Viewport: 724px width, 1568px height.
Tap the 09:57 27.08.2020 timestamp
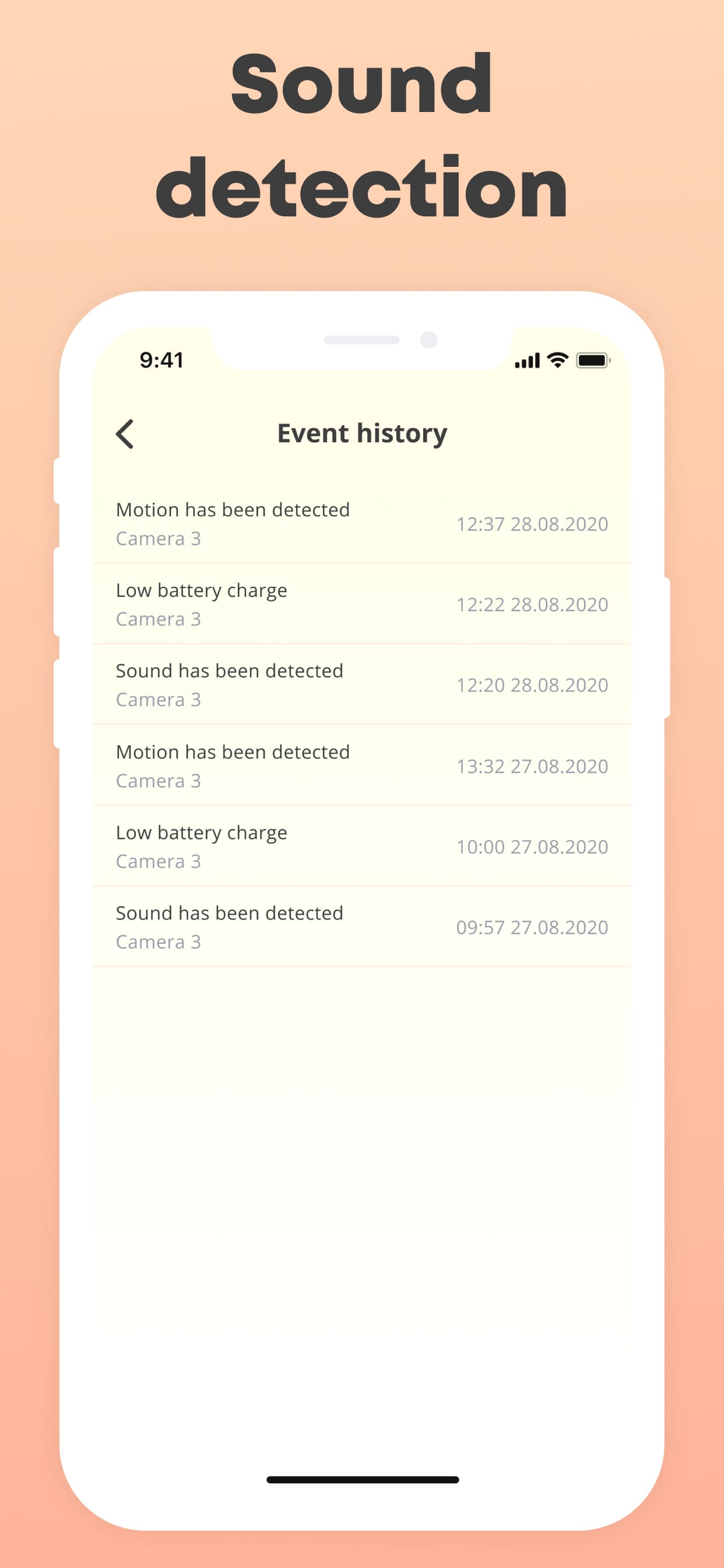(x=532, y=927)
